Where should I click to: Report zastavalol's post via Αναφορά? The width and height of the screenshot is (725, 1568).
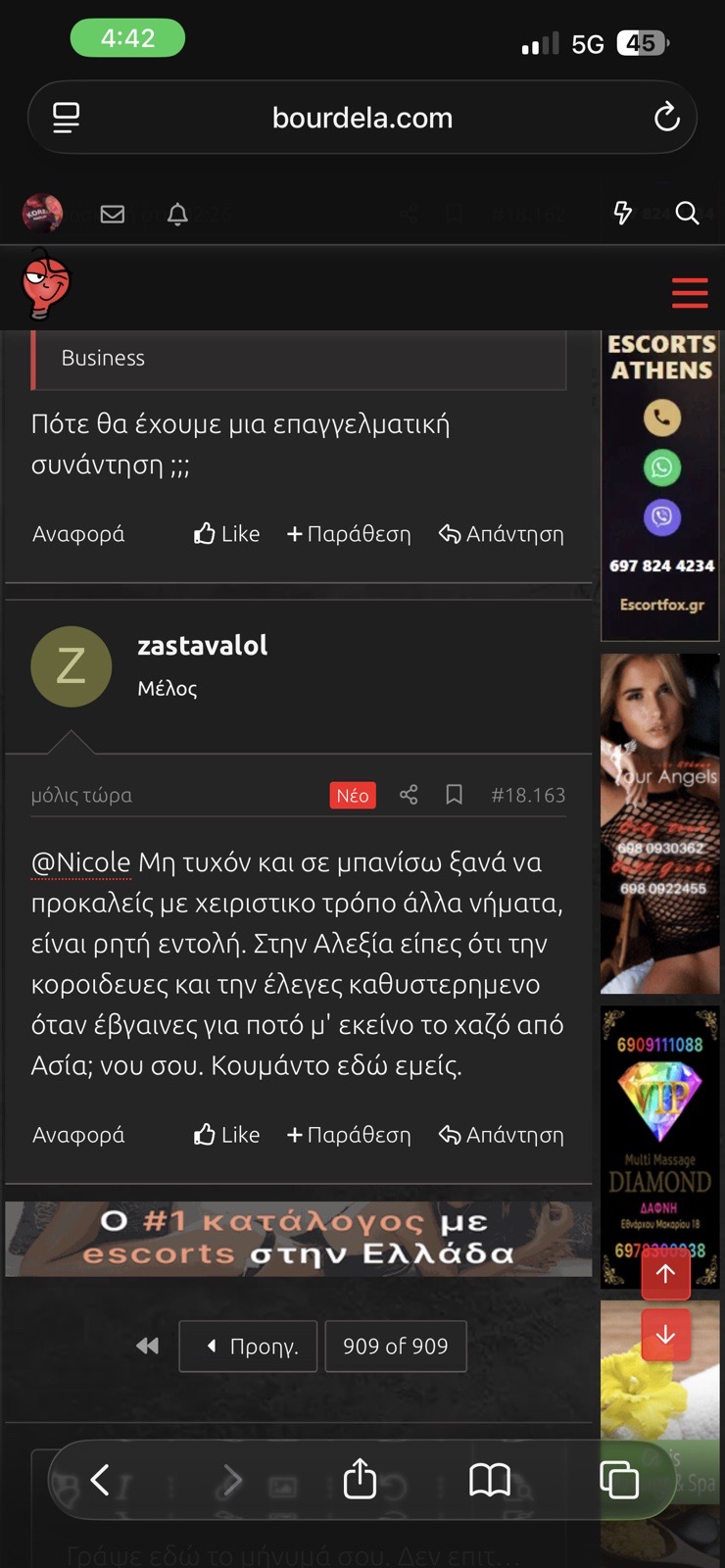[78, 1135]
